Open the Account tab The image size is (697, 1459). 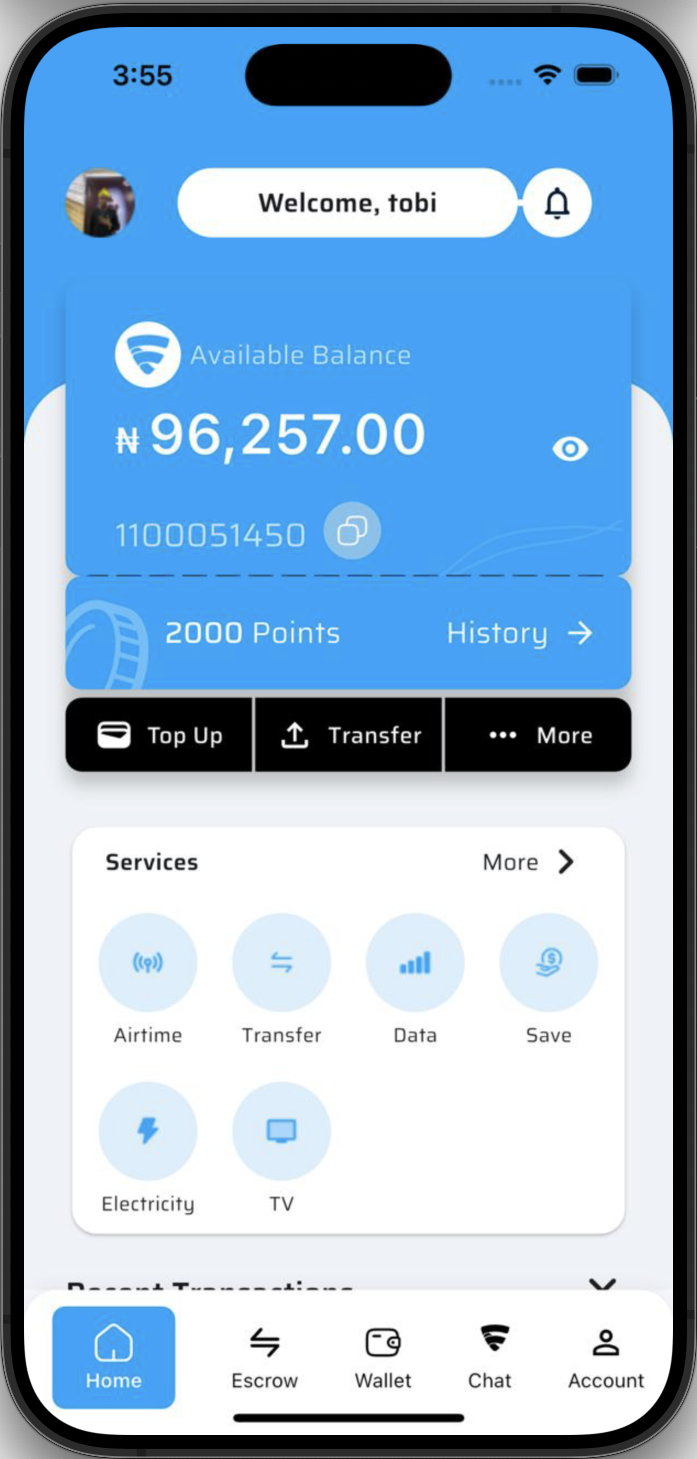pos(606,1358)
